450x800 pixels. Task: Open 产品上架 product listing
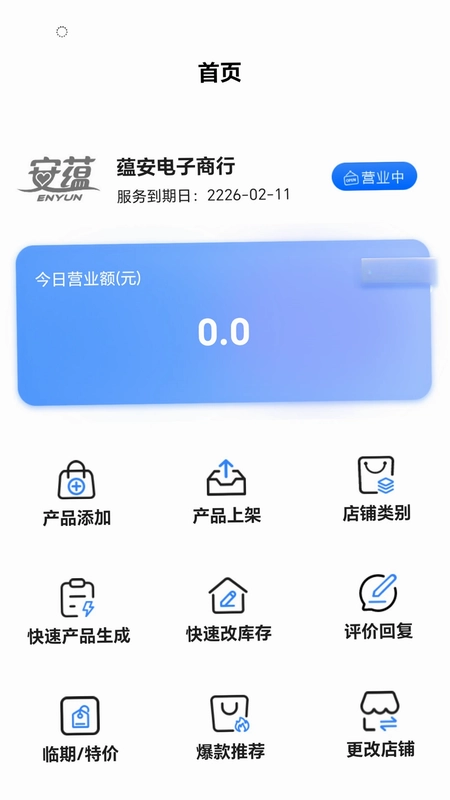(x=227, y=492)
